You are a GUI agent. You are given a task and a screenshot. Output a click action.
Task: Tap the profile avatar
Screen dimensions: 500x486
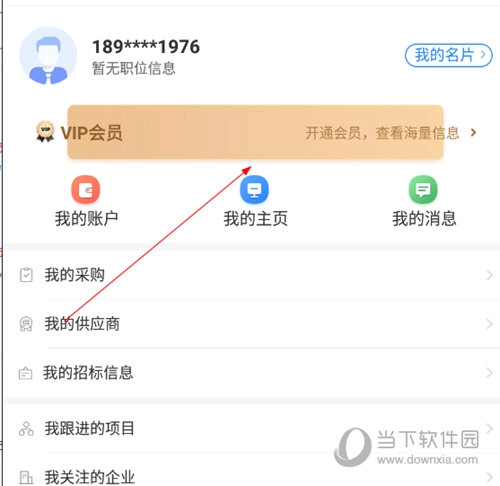(48, 56)
